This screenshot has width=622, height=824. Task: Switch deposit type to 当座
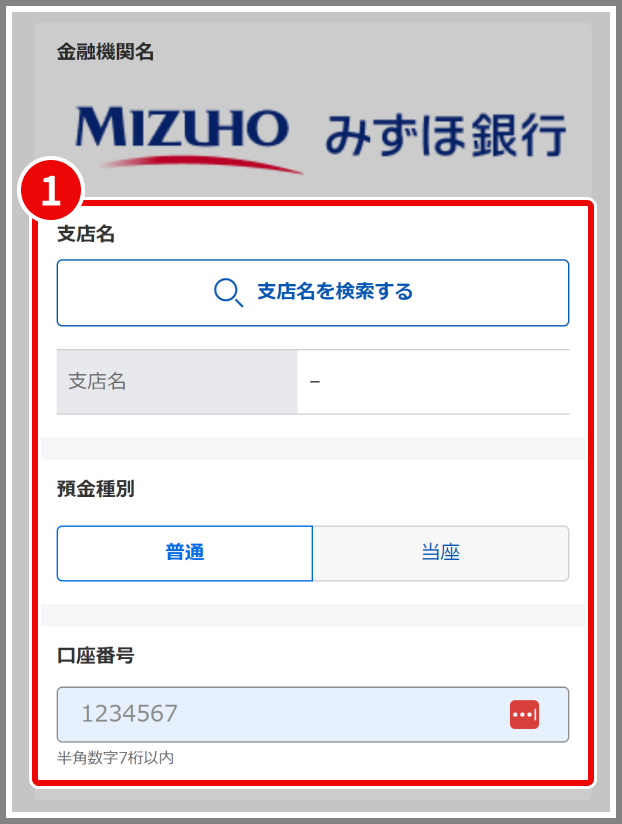441,553
